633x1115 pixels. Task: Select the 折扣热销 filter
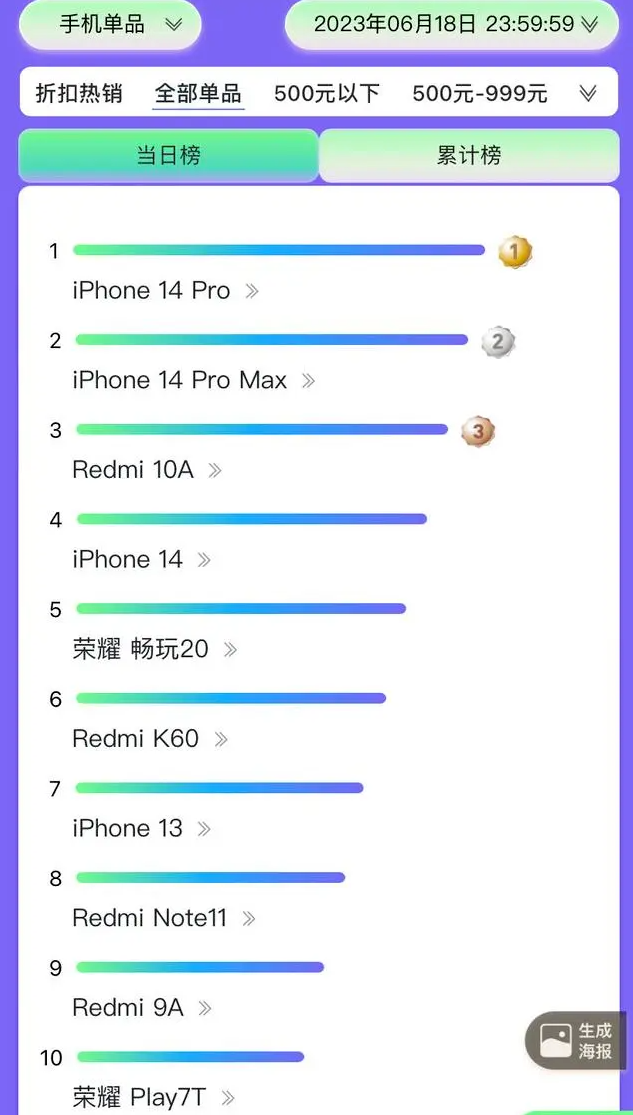click(x=79, y=93)
